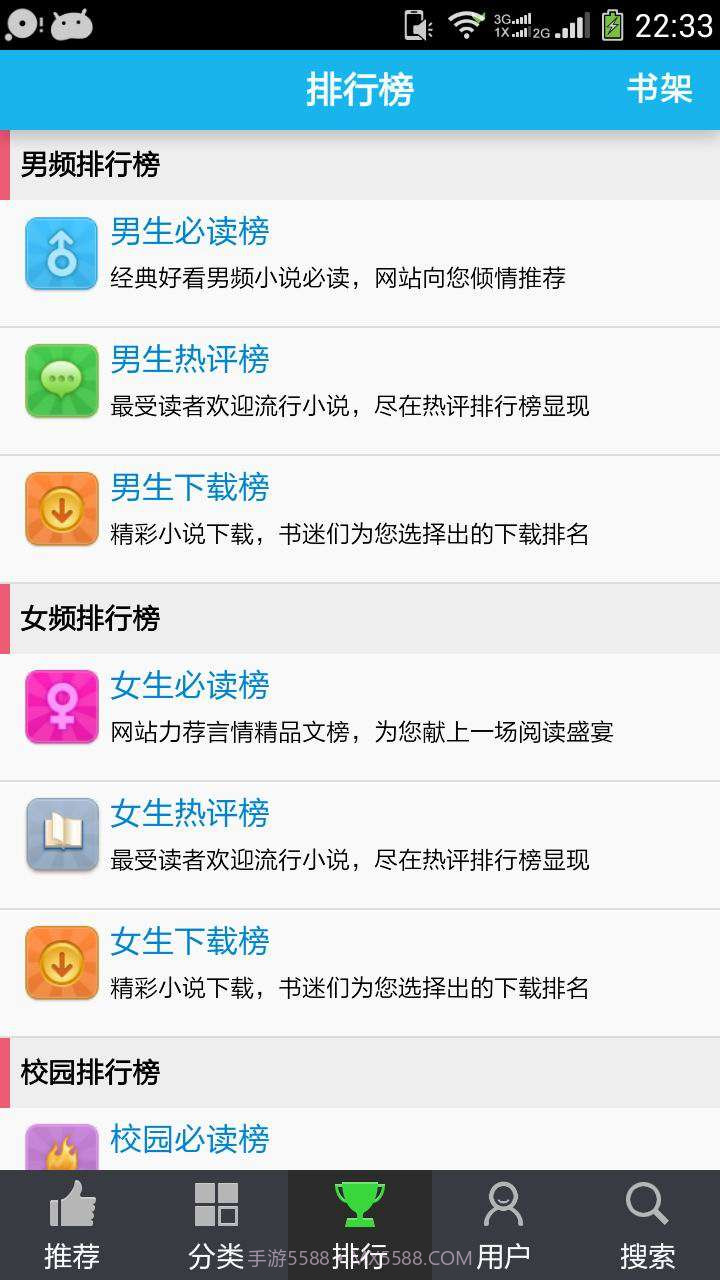Tap the thumbs-up 推荐 recommendation icon

[71, 1207]
